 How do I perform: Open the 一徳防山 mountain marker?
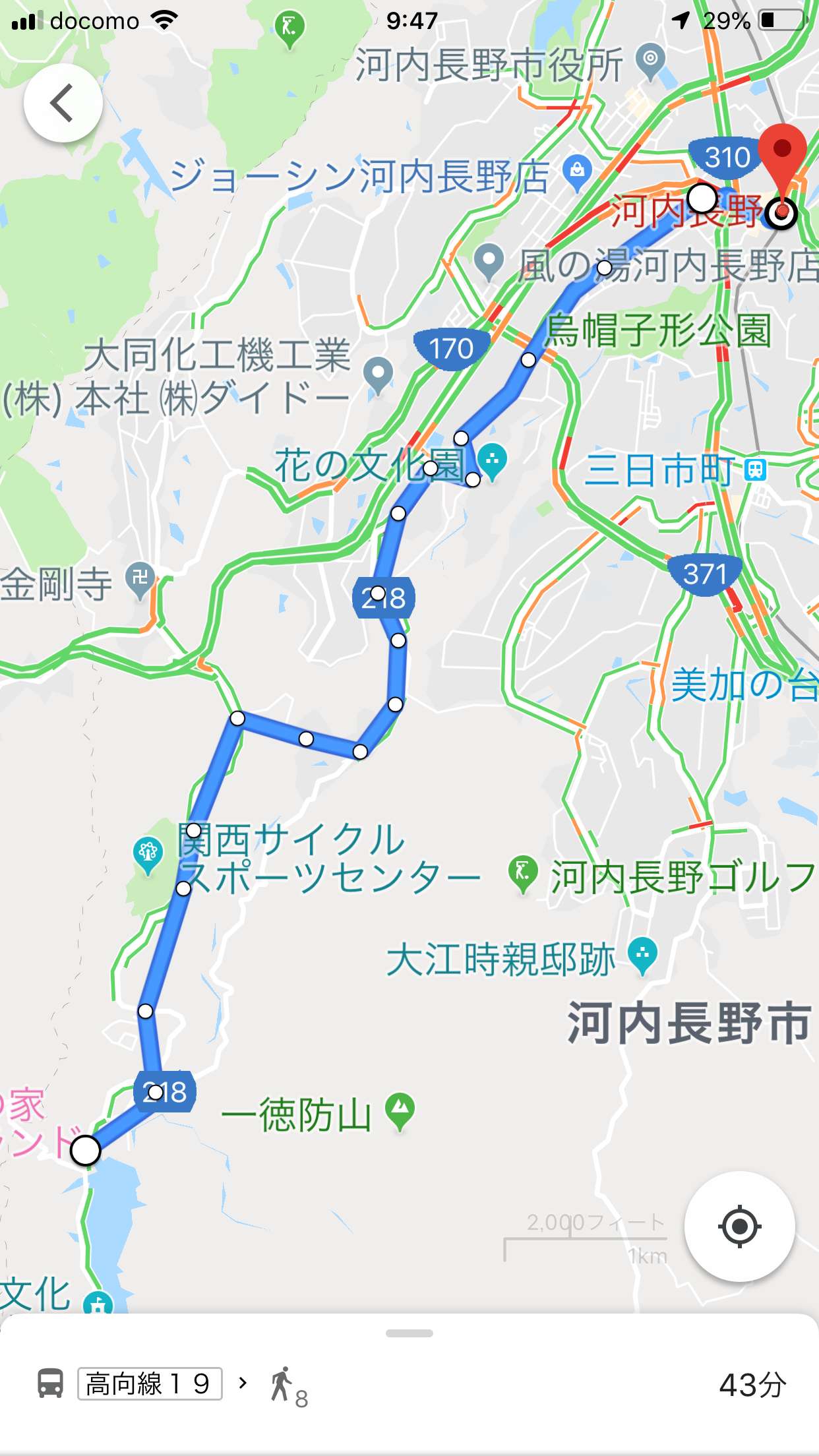(400, 1112)
